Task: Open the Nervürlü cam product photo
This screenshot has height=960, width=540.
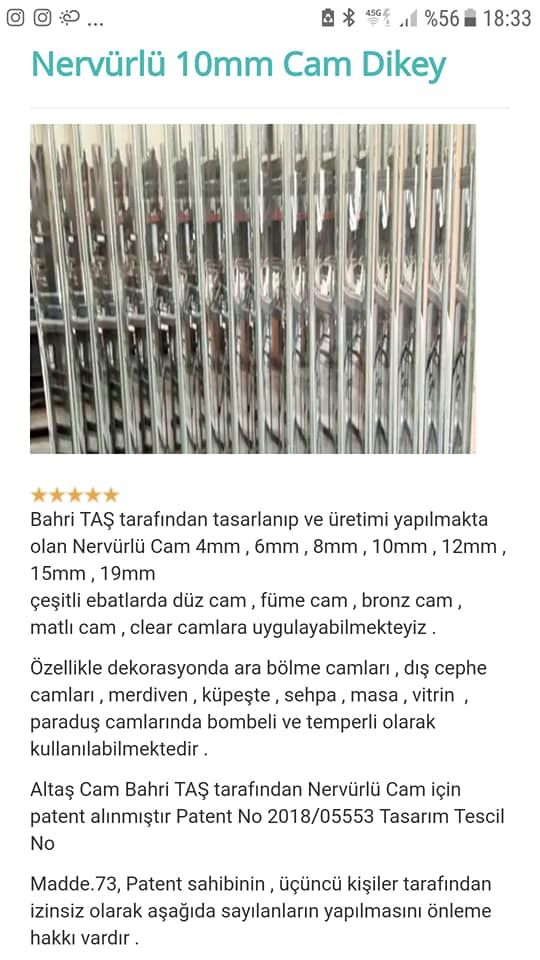Action: [x=253, y=289]
